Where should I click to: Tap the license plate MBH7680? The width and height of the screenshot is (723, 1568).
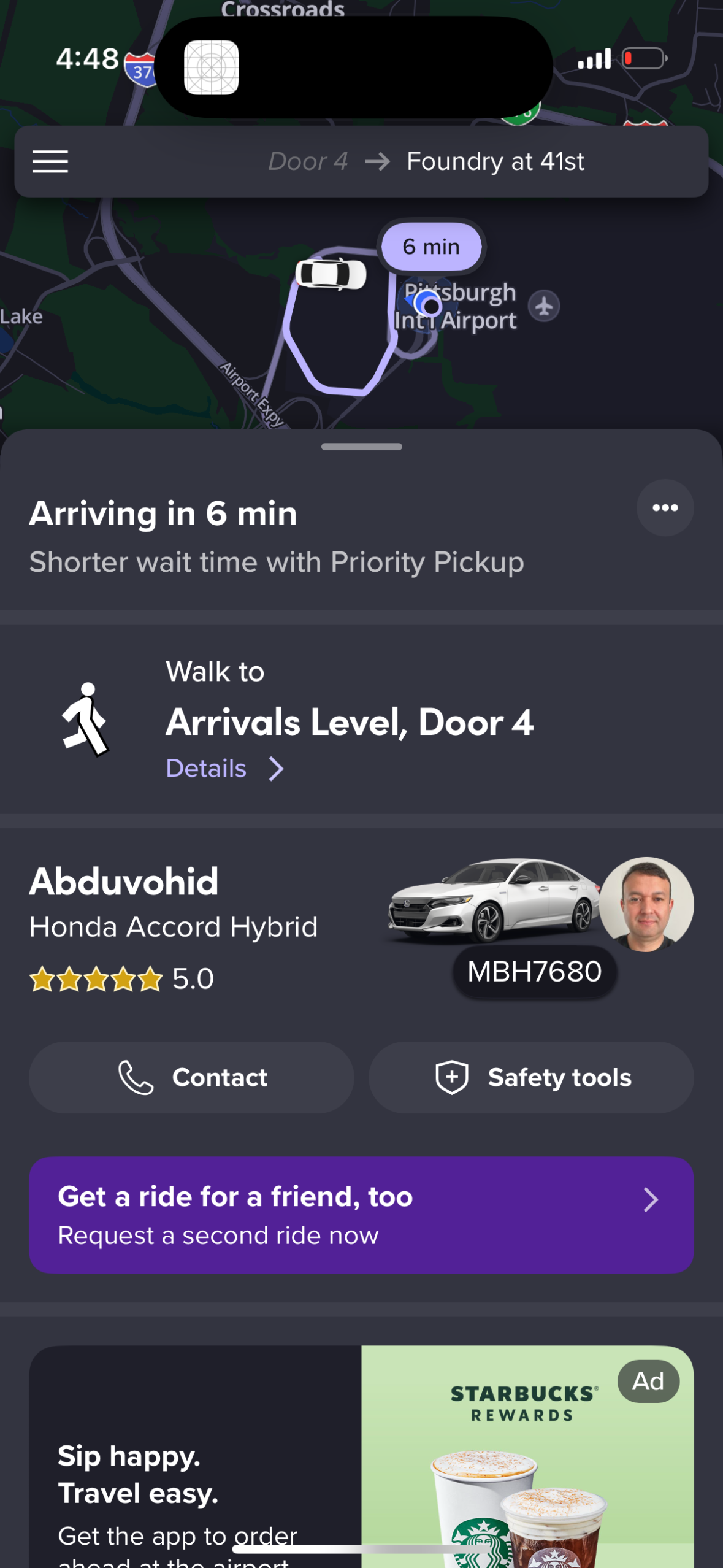(534, 971)
